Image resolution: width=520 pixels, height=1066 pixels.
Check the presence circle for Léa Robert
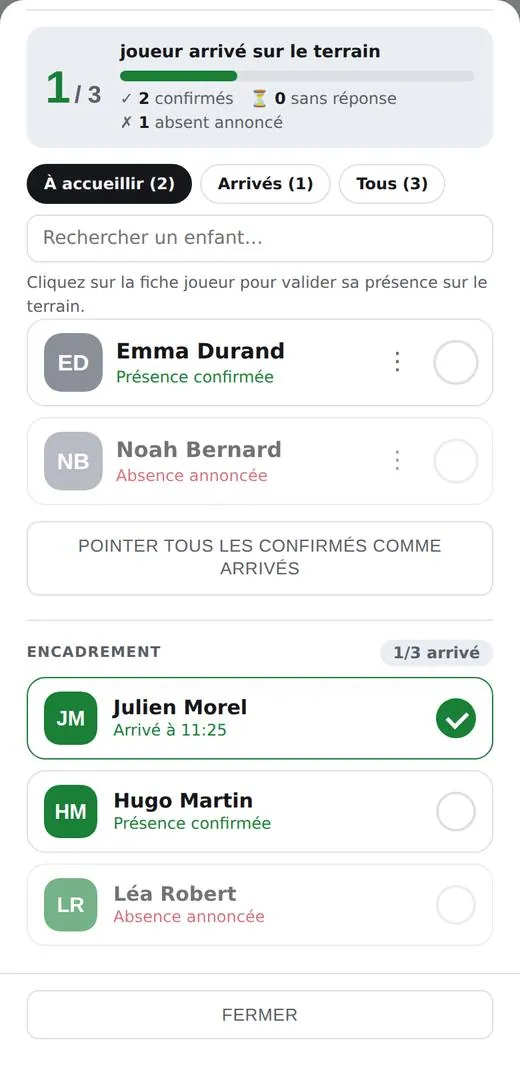coord(455,905)
